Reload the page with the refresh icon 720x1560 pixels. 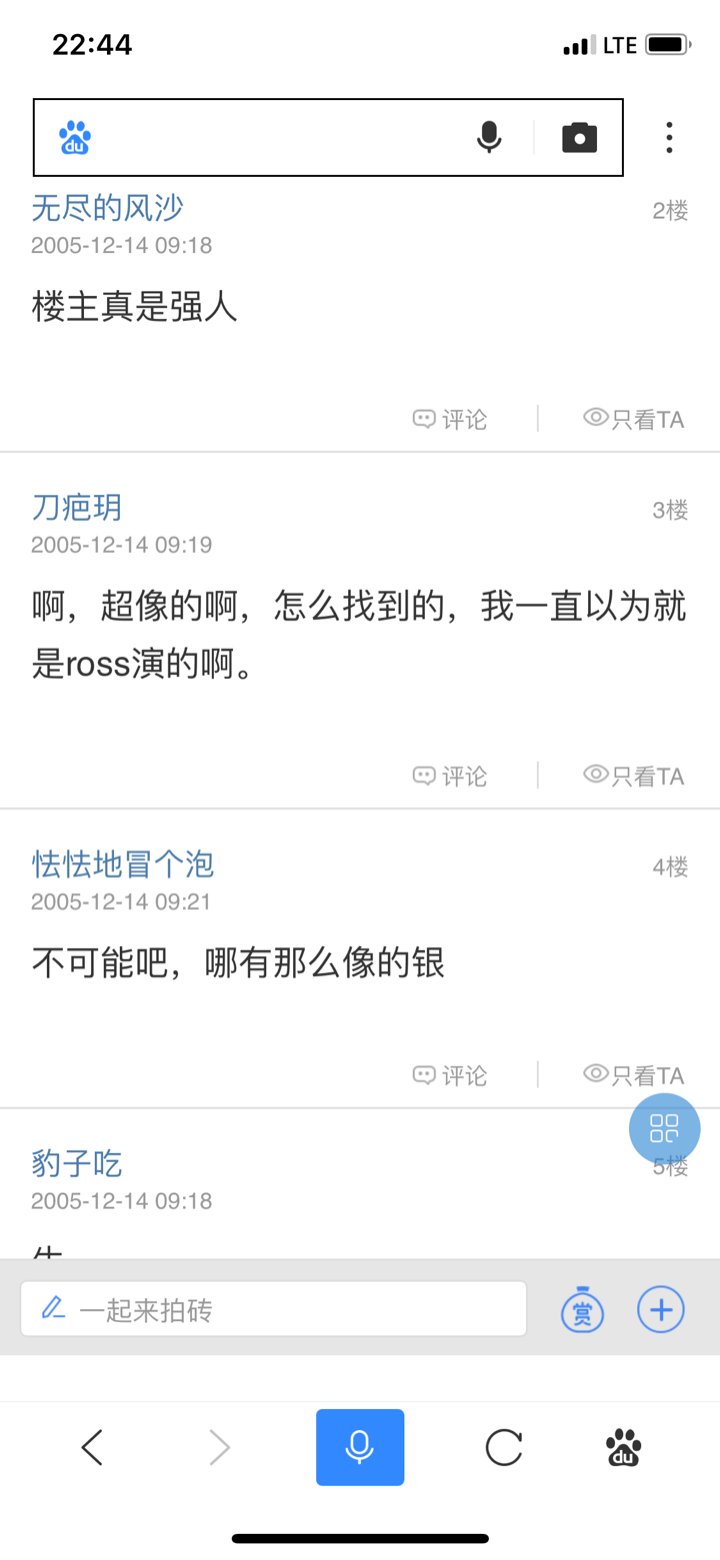pos(503,1446)
